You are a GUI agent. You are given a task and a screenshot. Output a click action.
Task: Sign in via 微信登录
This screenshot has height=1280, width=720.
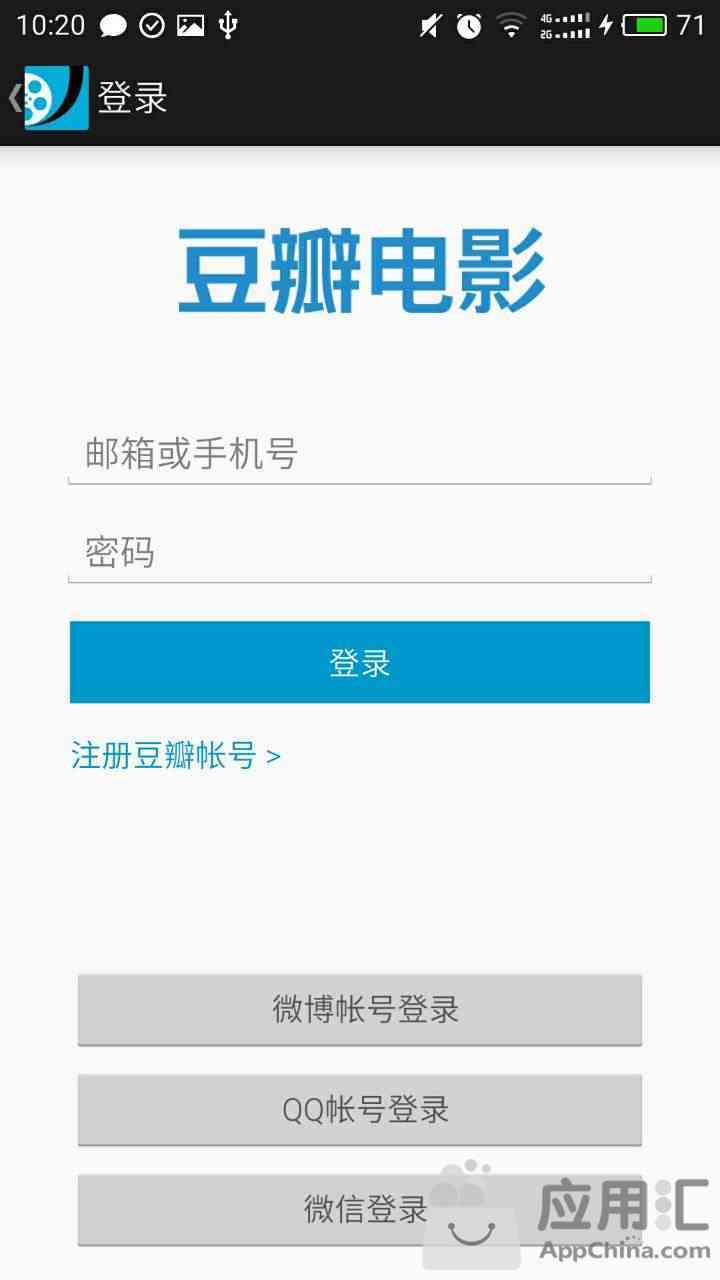tap(360, 1210)
